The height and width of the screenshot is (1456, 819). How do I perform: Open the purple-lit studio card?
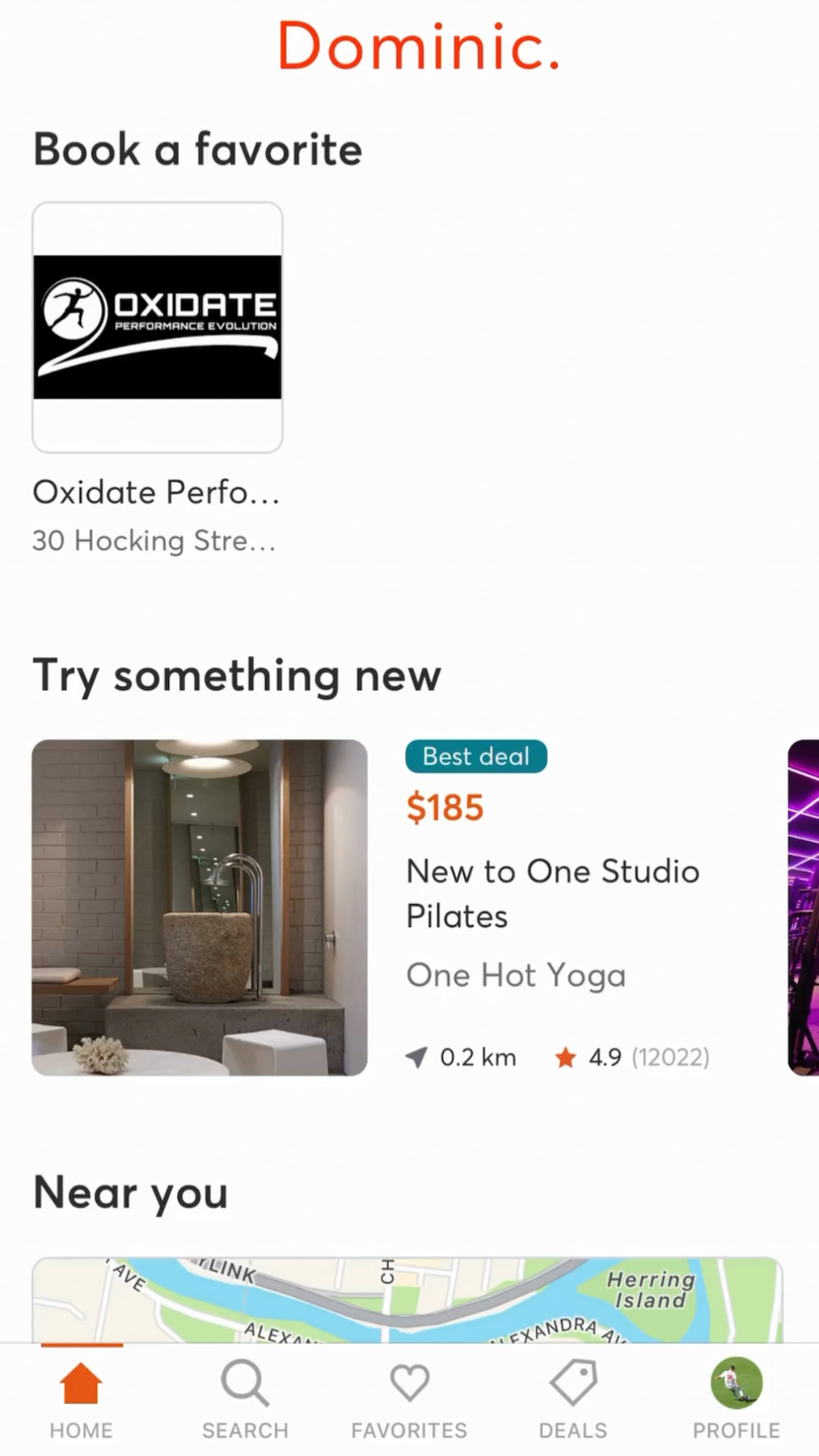pyautogui.click(x=804, y=907)
